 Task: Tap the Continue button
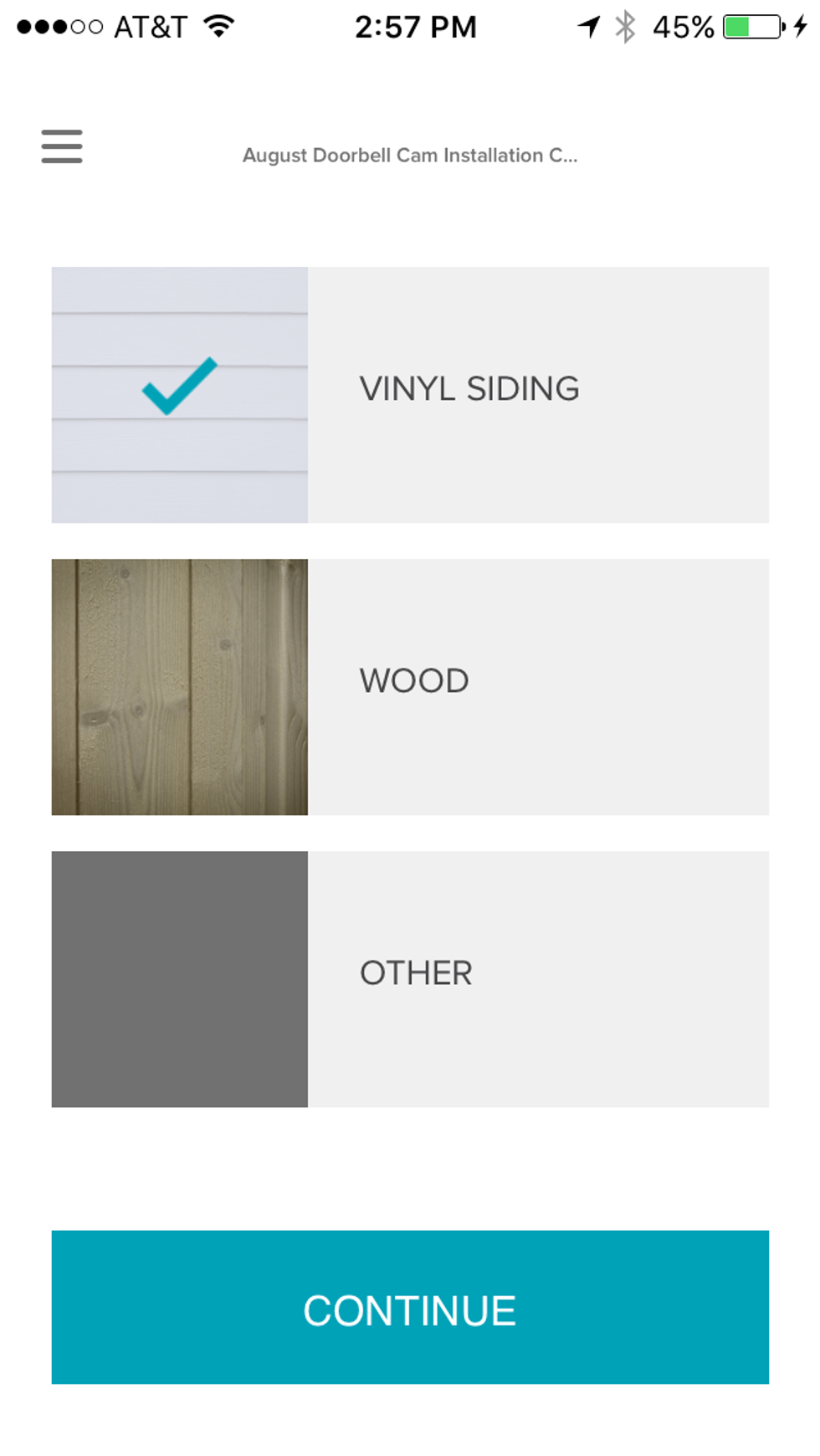tap(410, 1307)
